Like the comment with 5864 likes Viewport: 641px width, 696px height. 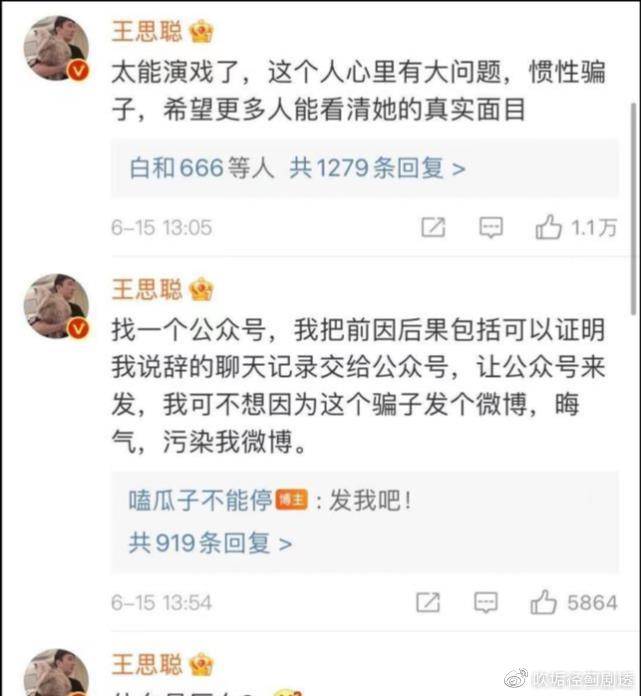coord(545,602)
